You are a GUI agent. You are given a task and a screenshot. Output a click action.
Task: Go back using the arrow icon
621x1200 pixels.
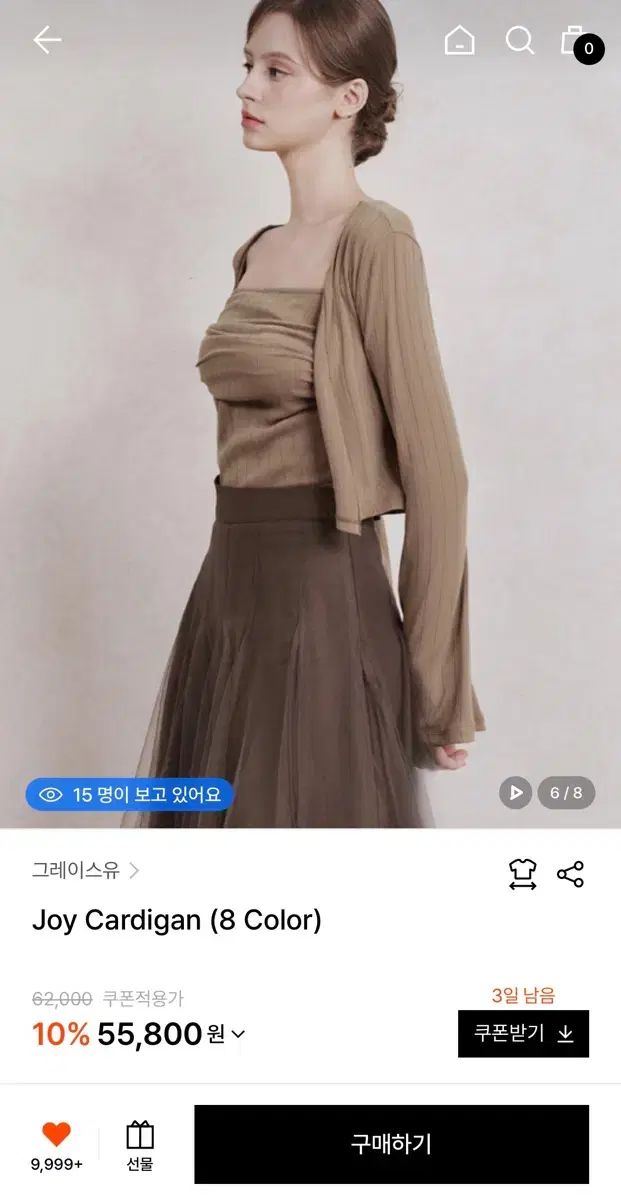coord(47,40)
